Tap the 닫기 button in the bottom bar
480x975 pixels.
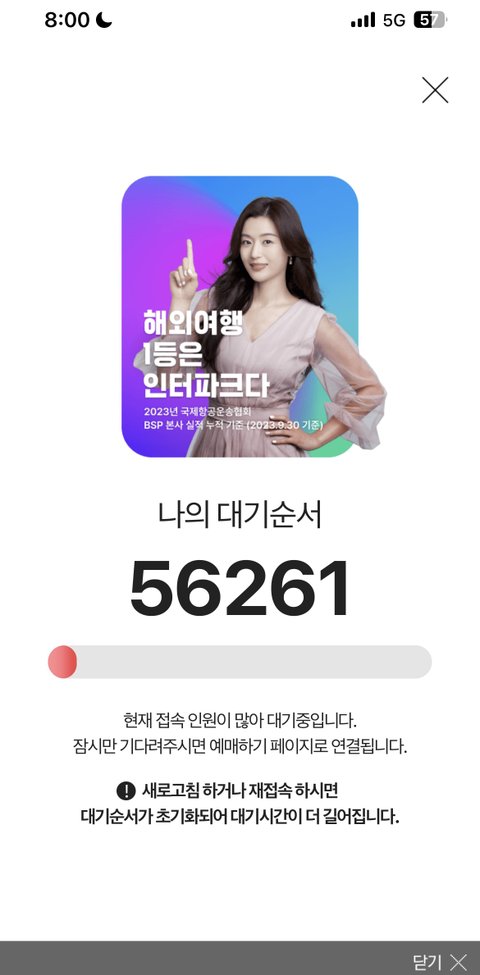point(440,961)
